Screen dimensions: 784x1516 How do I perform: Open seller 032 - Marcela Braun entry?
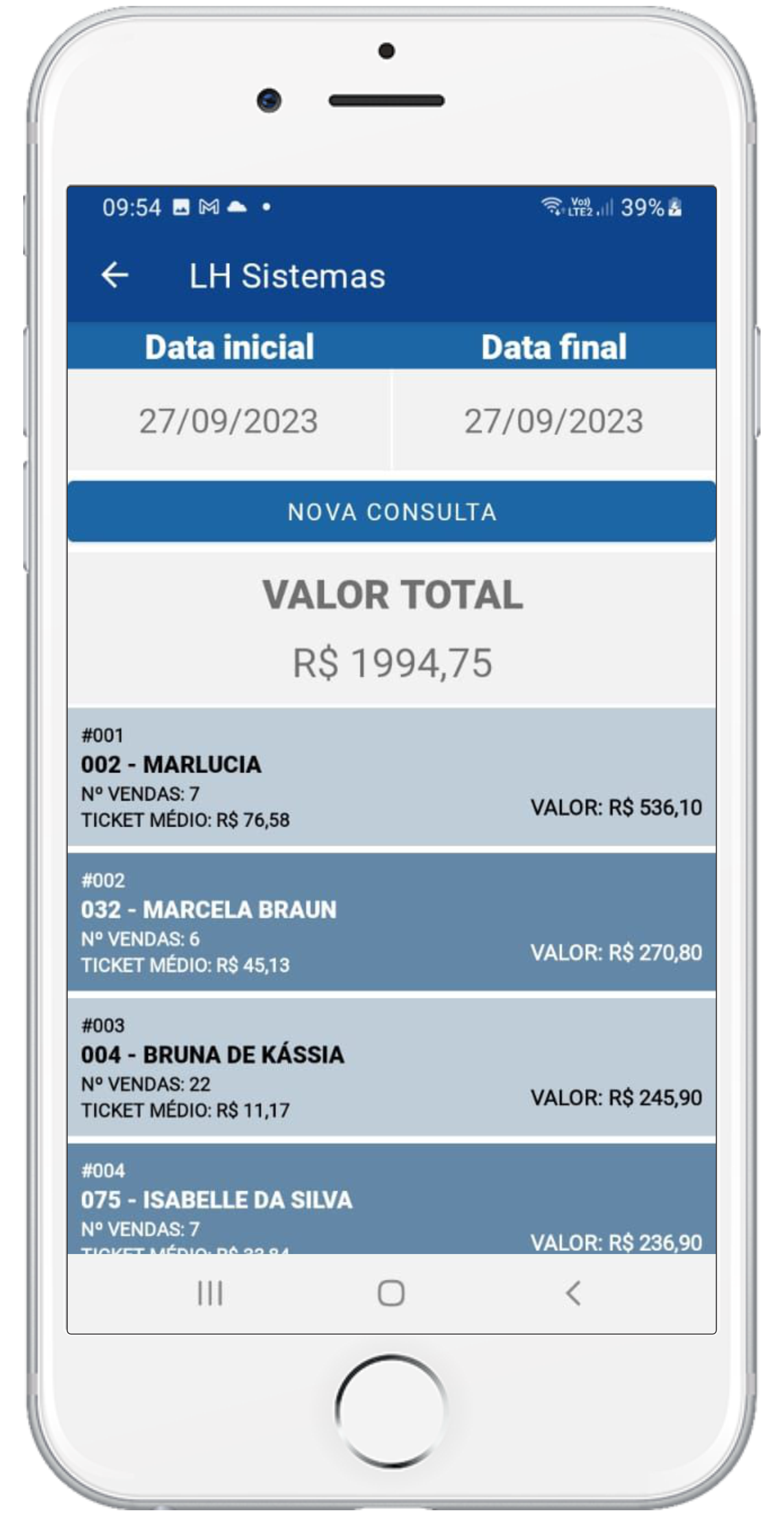tap(392, 922)
